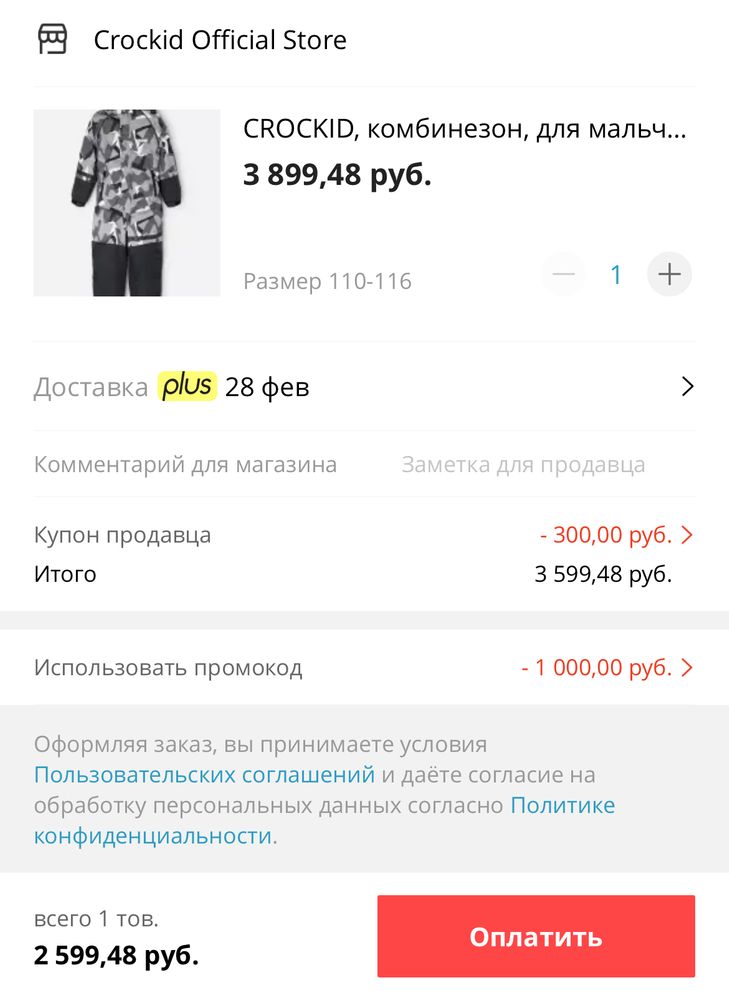The width and height of the screenshot is (729, 1000).
Task: Click the 28 фев delivery date
Action: 267,385
